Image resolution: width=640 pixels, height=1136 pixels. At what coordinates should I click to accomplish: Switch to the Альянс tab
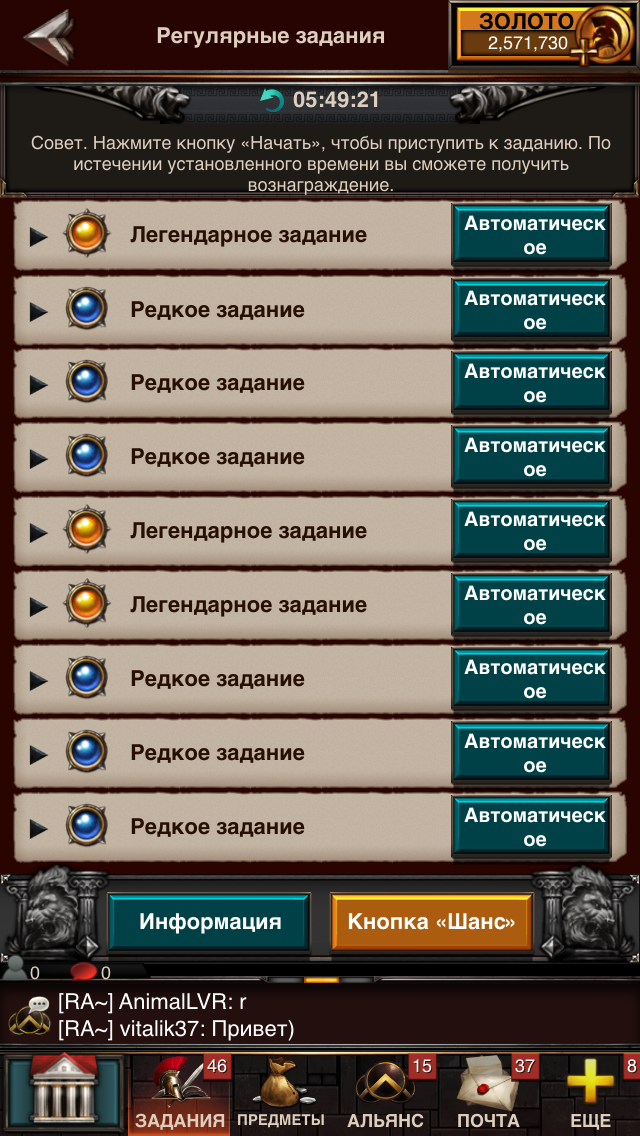point(385,1094)
